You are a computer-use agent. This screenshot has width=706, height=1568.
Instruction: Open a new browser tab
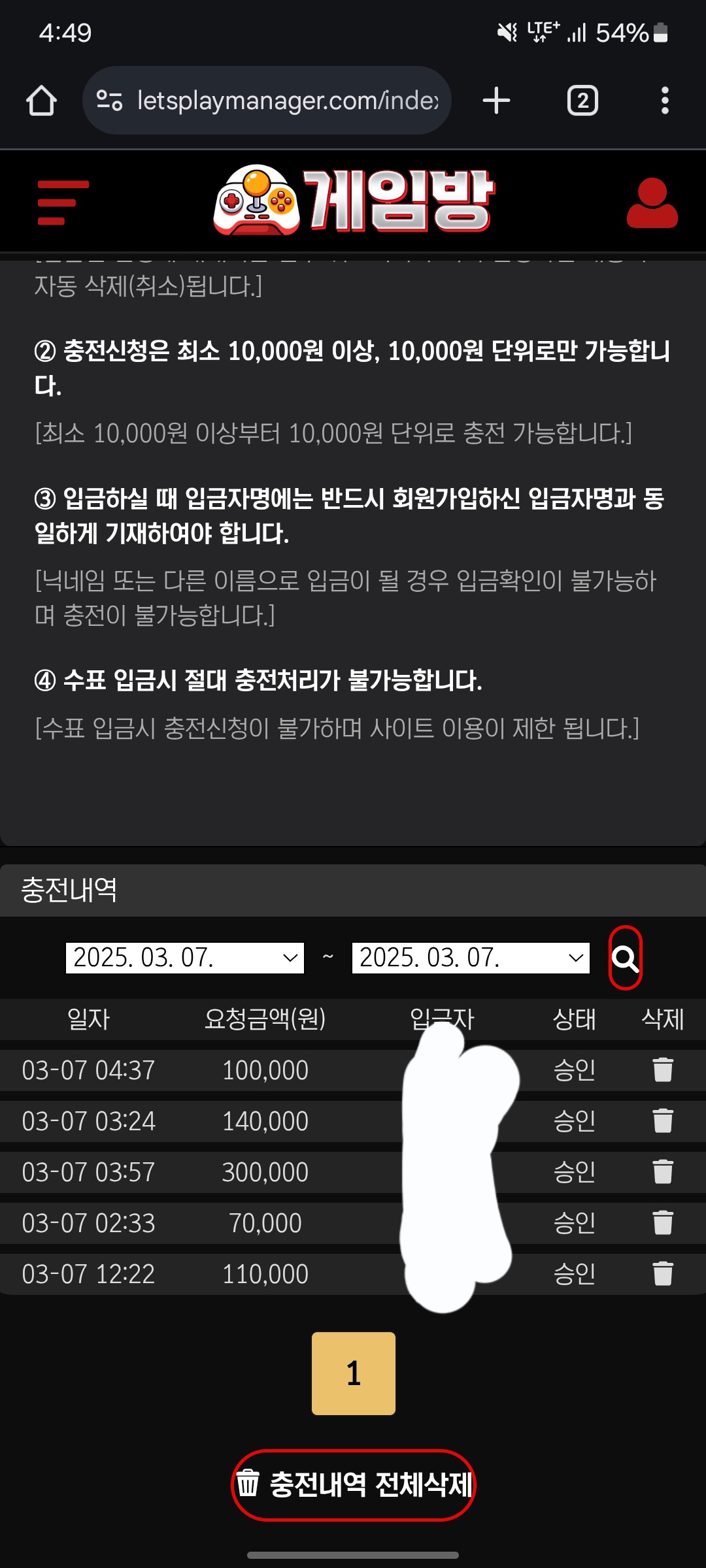point(496,101)
